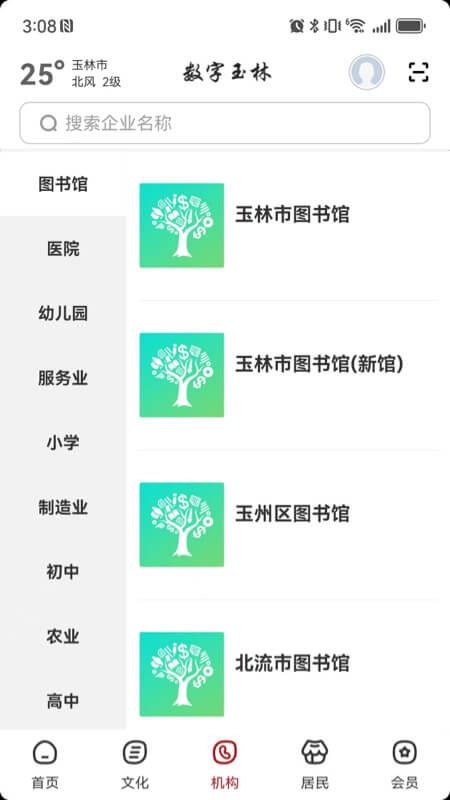Select the 高中 category
Viewport: 450px width, 800px height.
coord(63,701)
